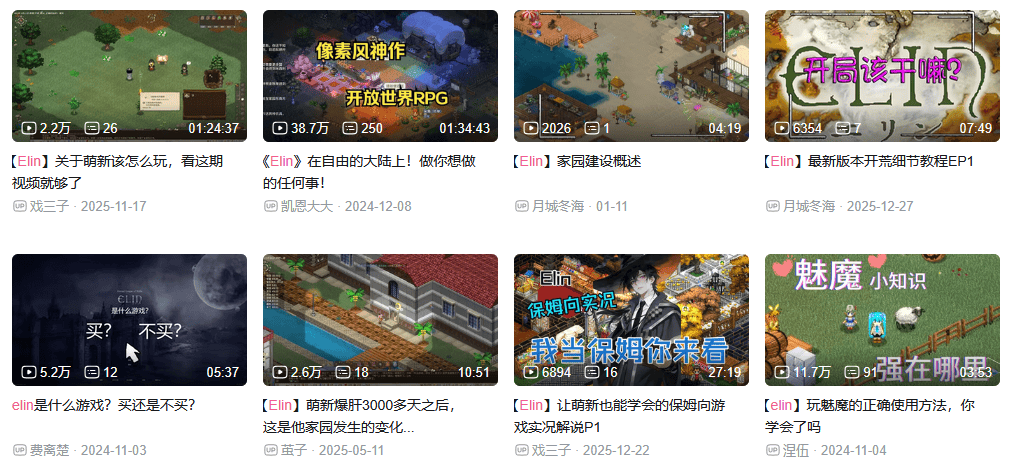Play the 像素风神作 开放世界RPG video
Viewport: 1009px width, 466px height.
[380, 75]
